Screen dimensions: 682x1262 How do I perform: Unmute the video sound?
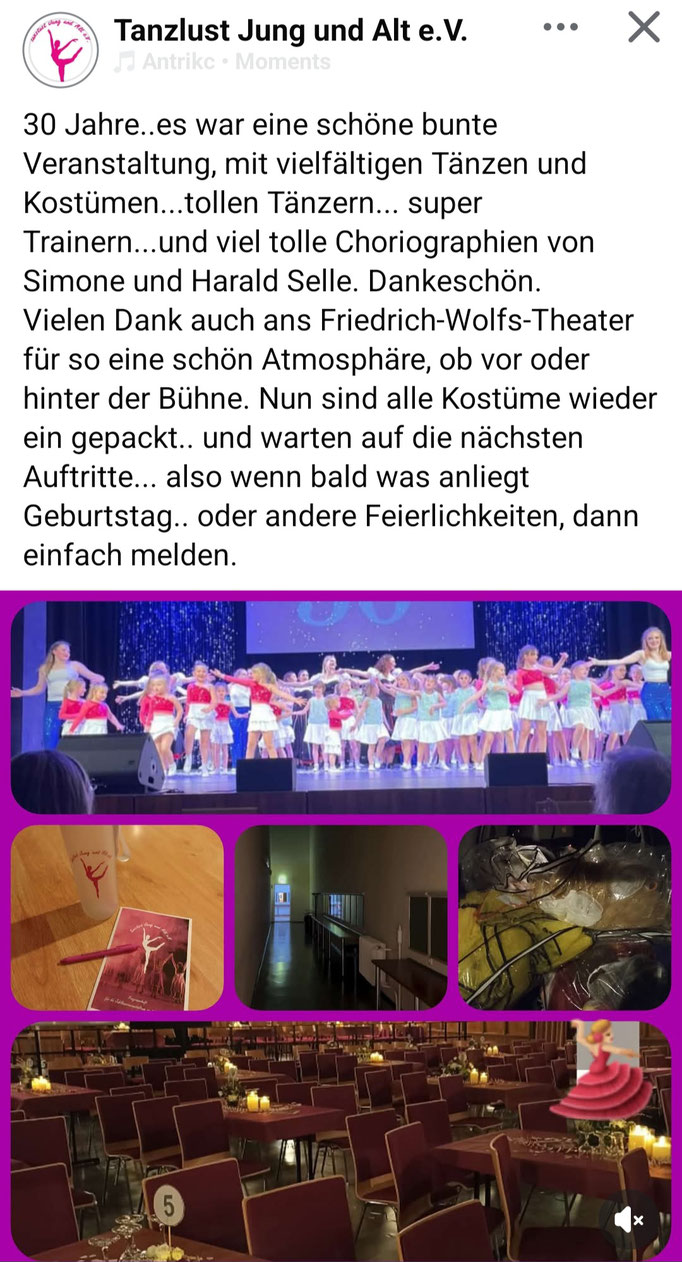(x=628, y=1220)
